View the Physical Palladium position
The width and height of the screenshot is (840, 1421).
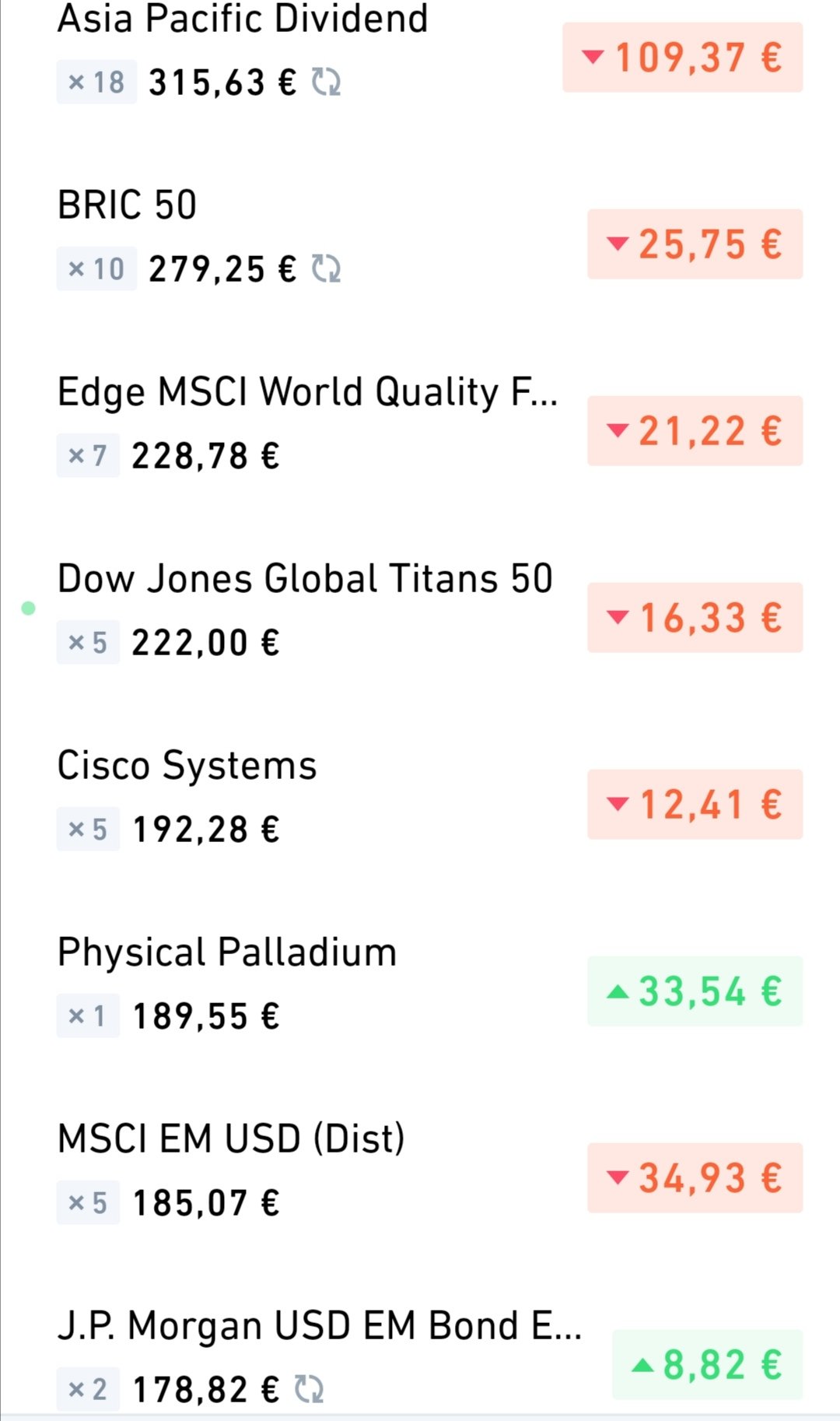coord(227,953)
